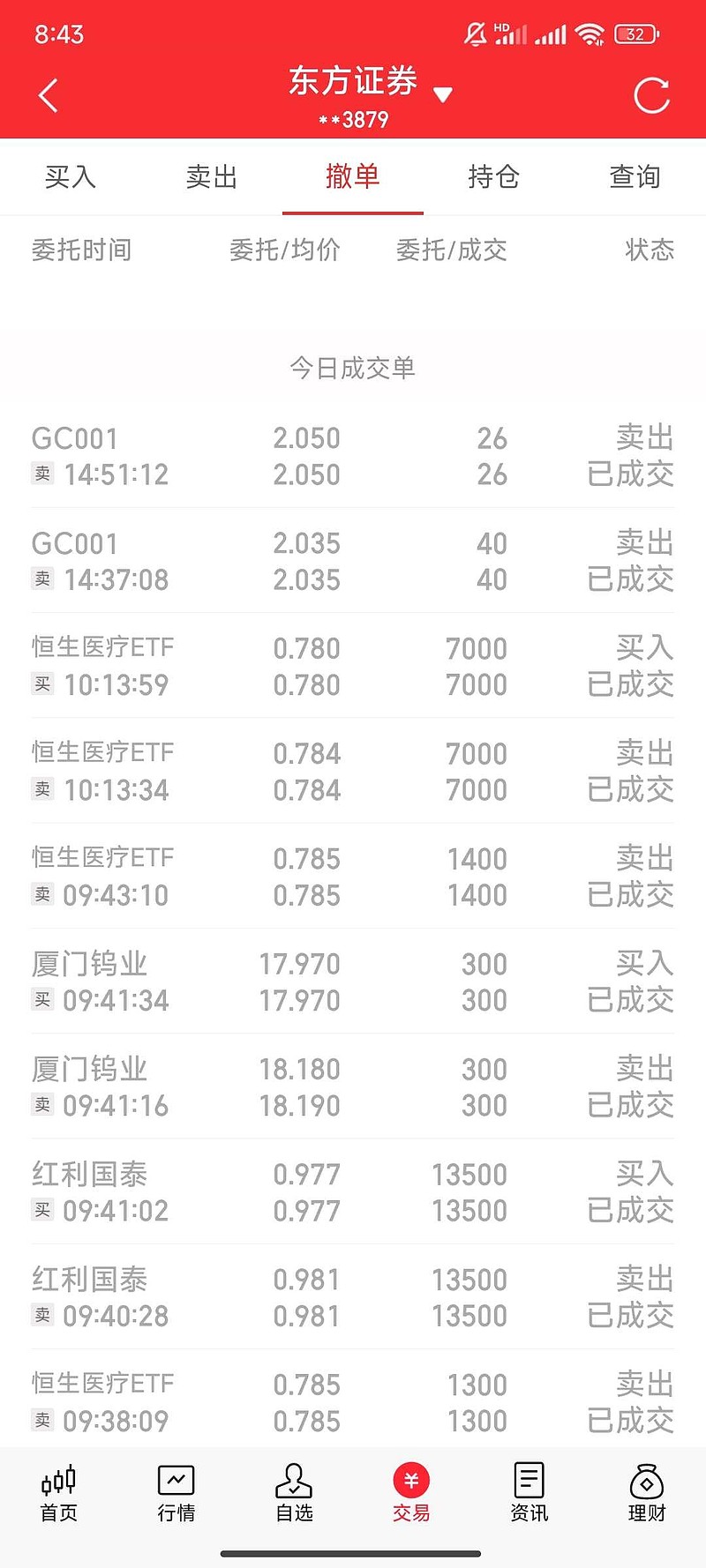
Task: Switch to the 卖出 tab
Action: click(212, 176)
